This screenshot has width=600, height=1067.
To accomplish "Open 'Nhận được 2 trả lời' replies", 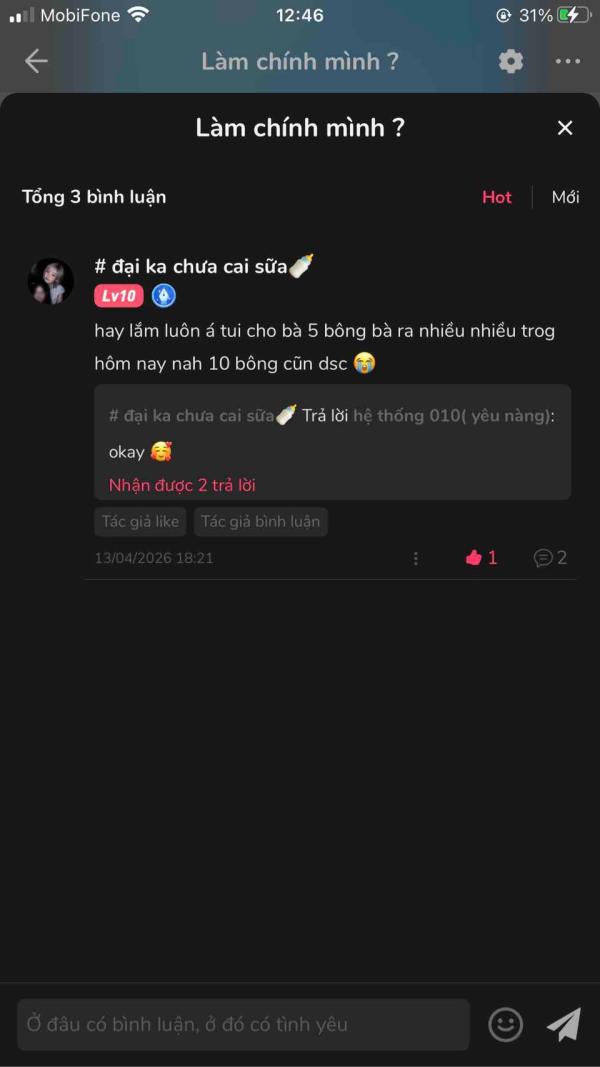I will 182,485.
